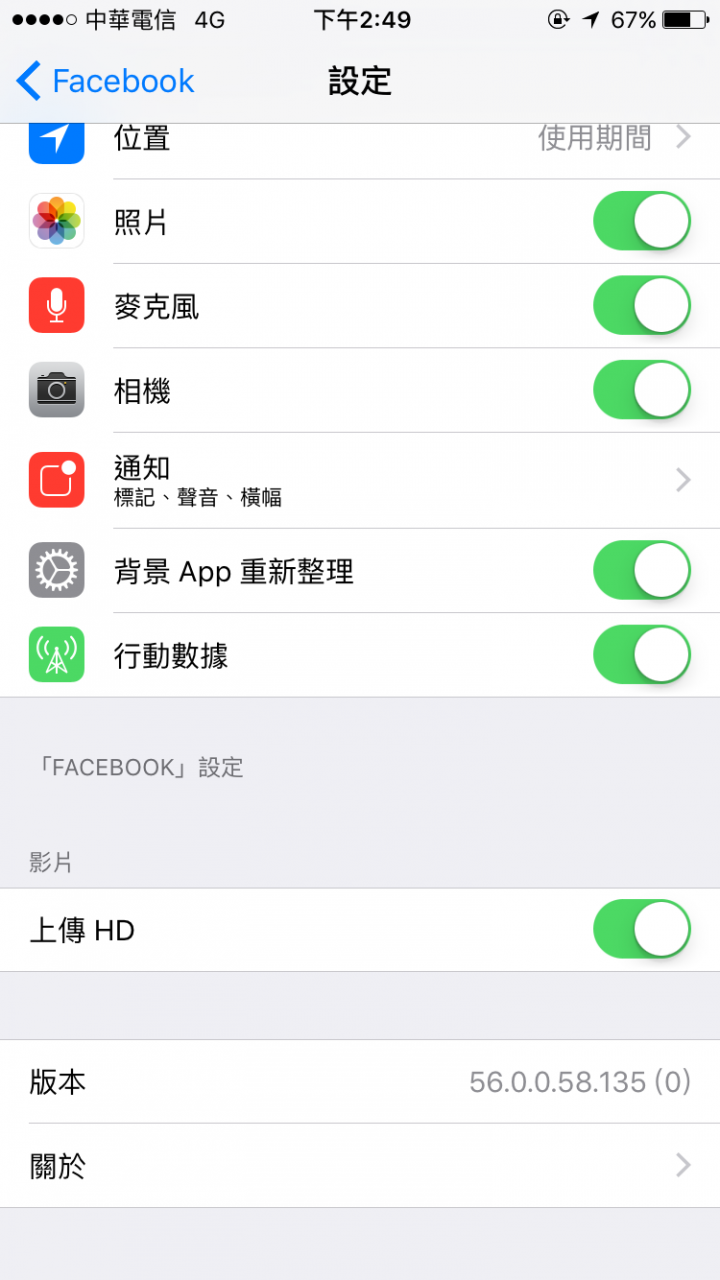Screen dimensions: 720x1280
Task: Open the 關於 about row
Action: 360,1165
